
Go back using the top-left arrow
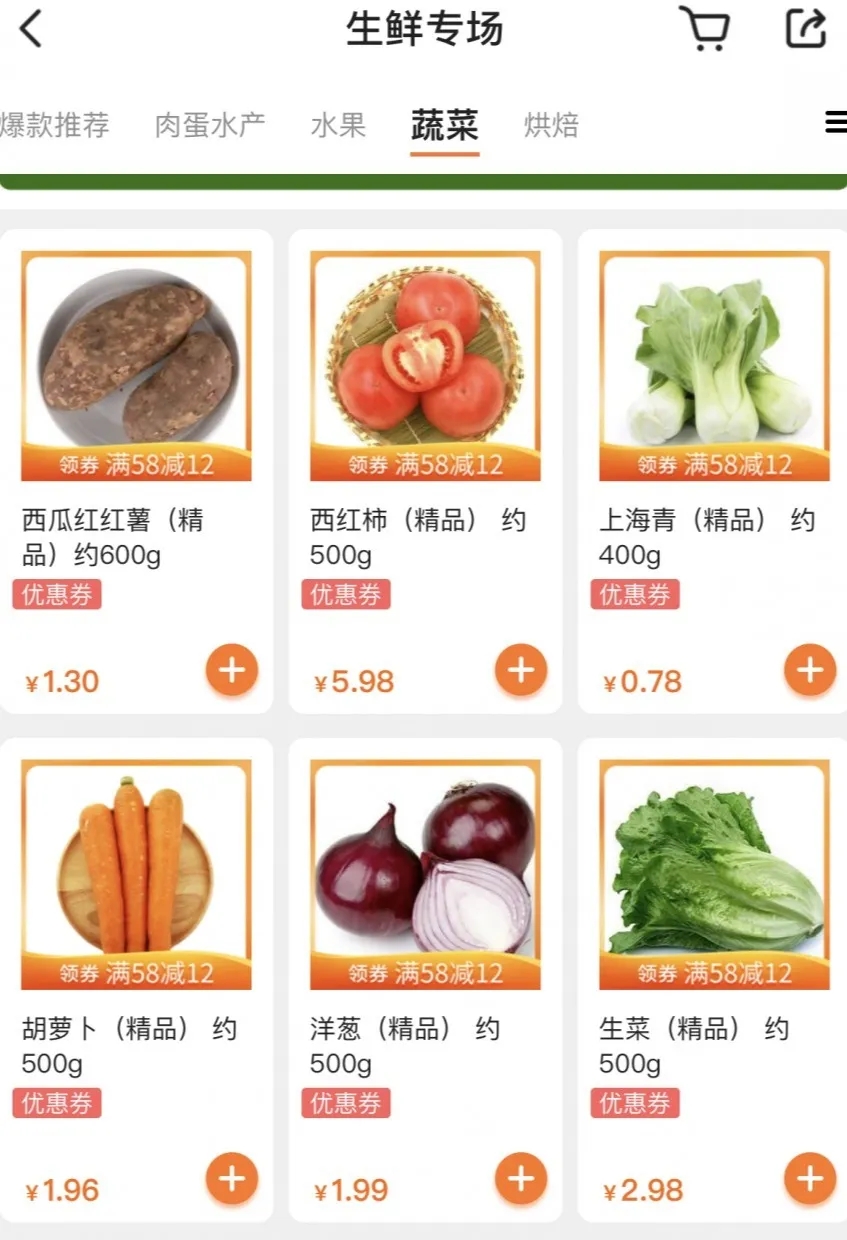(32, 29)
